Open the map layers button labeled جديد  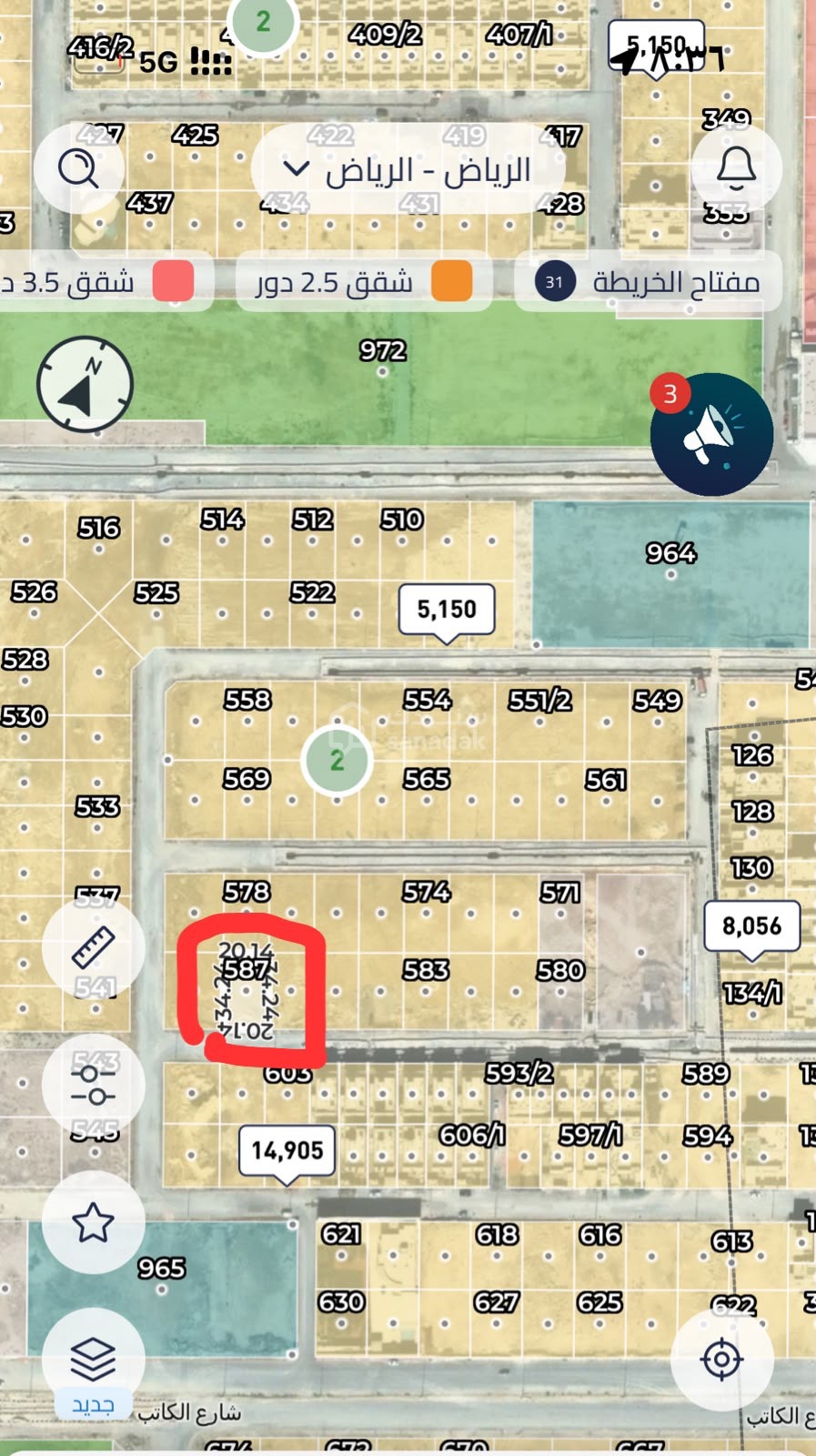coord(93,1362)
